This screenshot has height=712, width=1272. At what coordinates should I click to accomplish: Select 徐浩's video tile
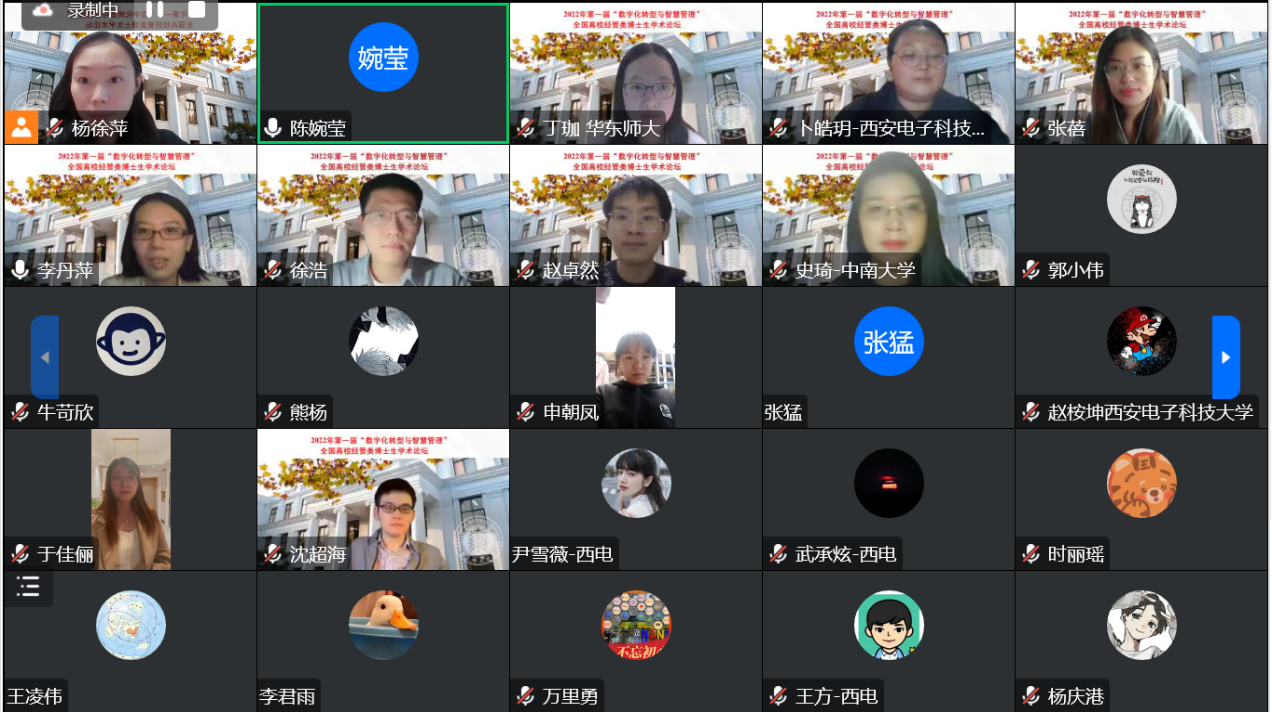[383, 215]
